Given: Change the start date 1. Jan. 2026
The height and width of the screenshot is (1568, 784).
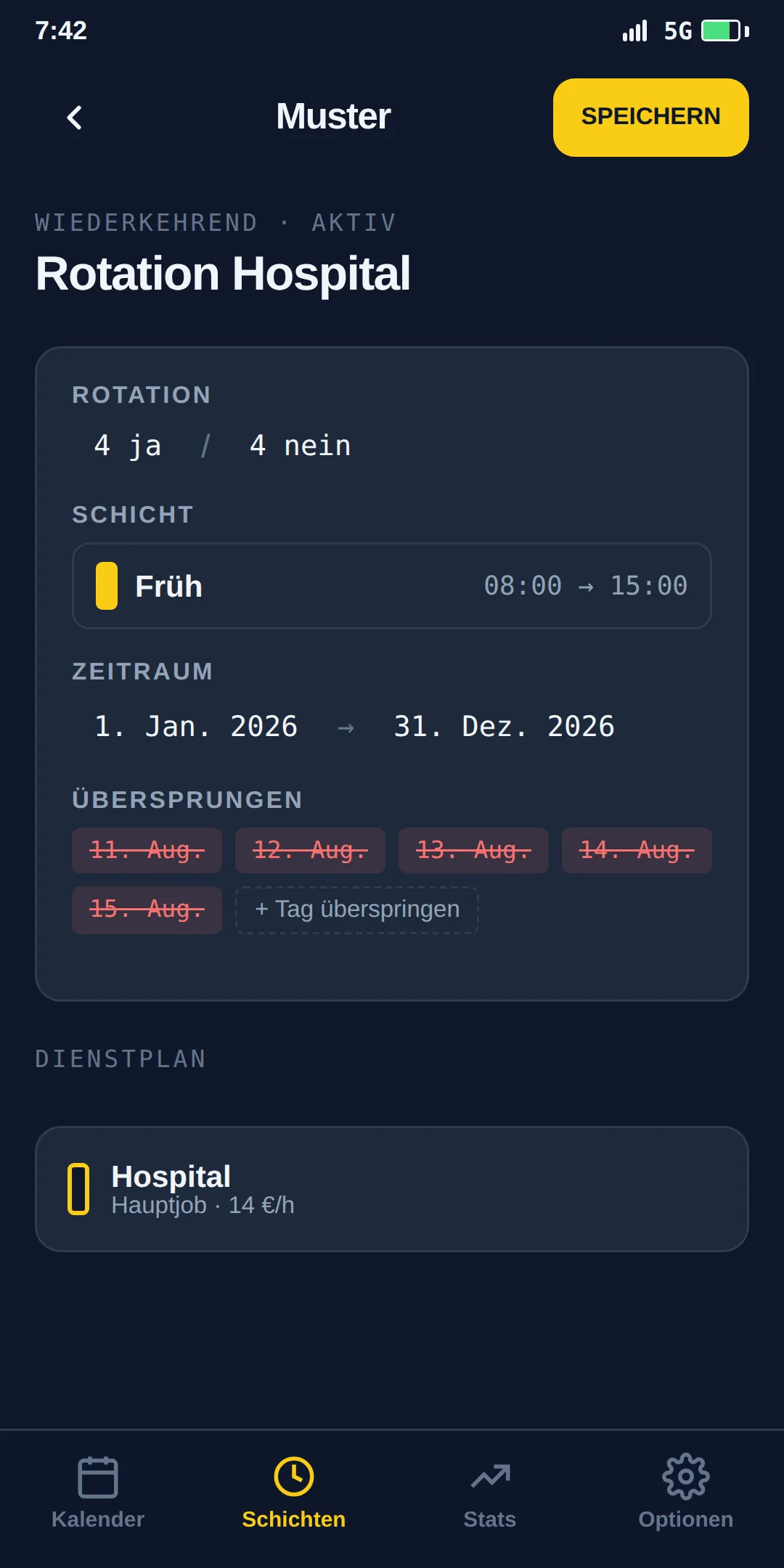Looking at the screenshot, I should tap(196, 727).
